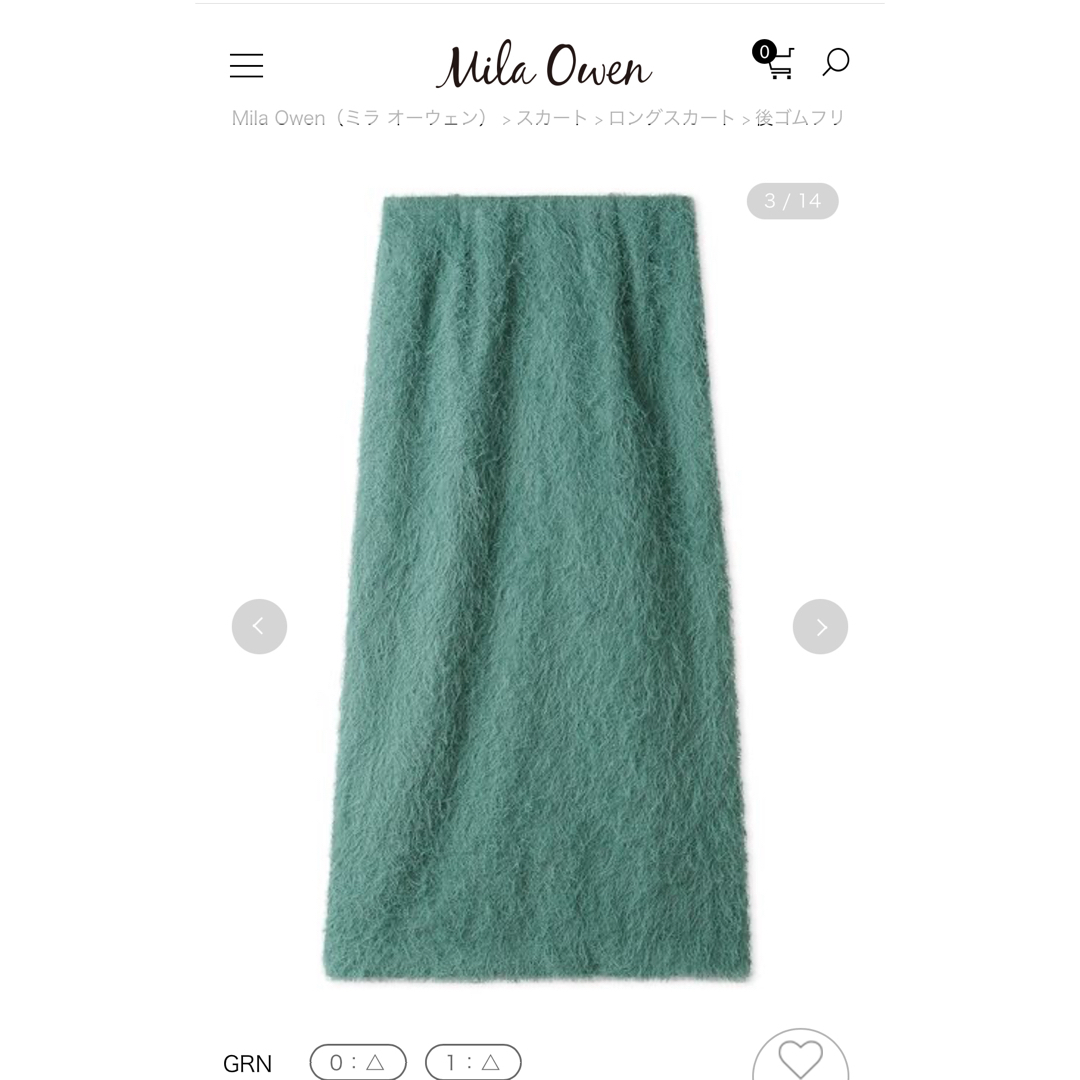Screen dimensions: 1080x1080
Task: Open the Mila Owen（ミラ オーウェン） breadcrumb link
Action: tap(362, 118)
